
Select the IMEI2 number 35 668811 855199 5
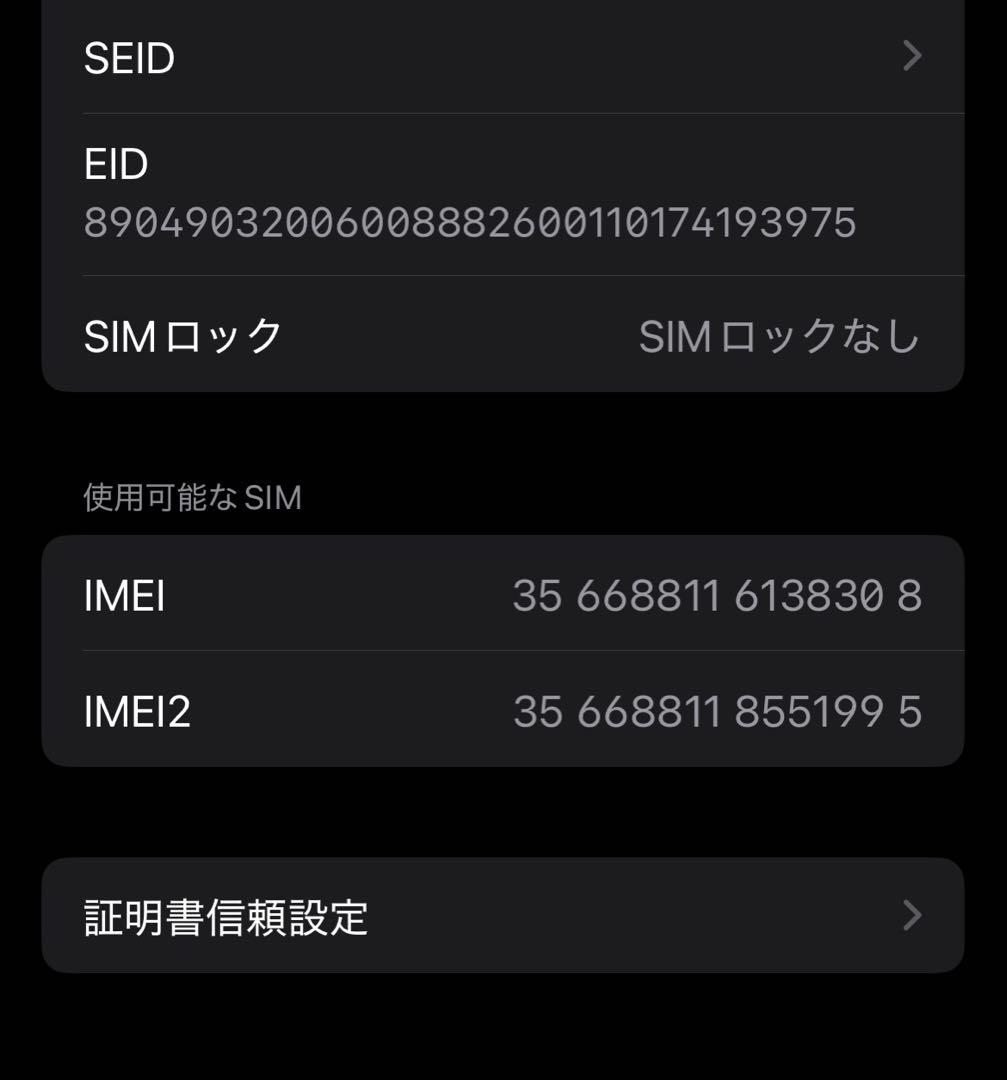(x=716, y=711)
